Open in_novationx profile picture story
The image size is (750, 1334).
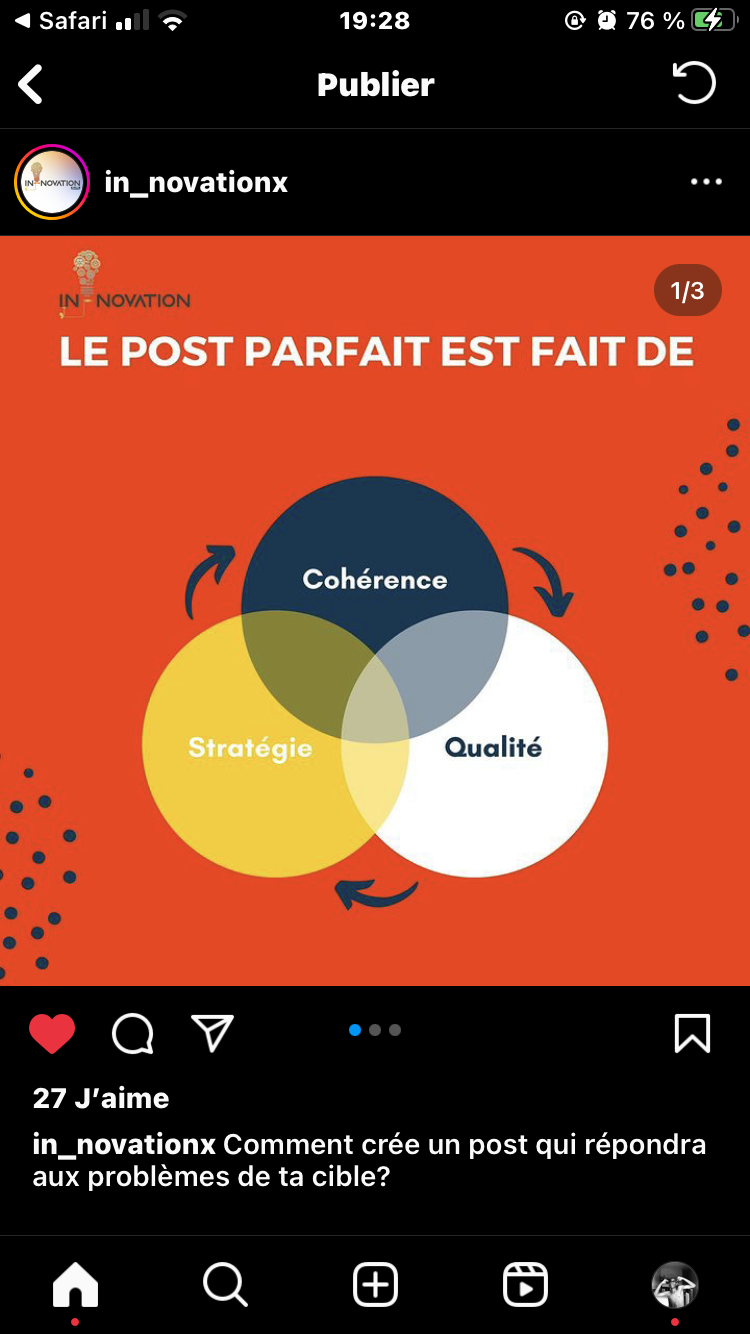pyautogui.click(x=52, y=182)
